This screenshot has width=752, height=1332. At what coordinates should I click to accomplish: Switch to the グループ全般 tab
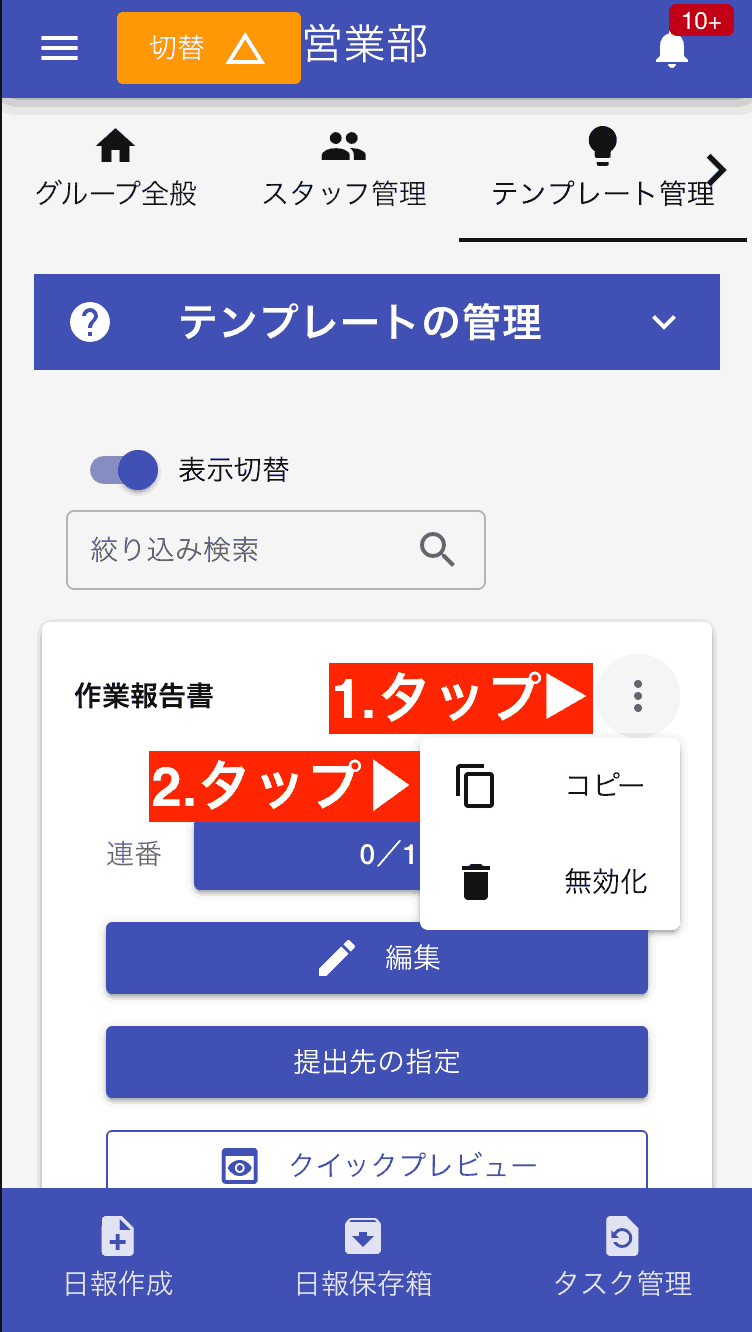click(x=116, y=165)
